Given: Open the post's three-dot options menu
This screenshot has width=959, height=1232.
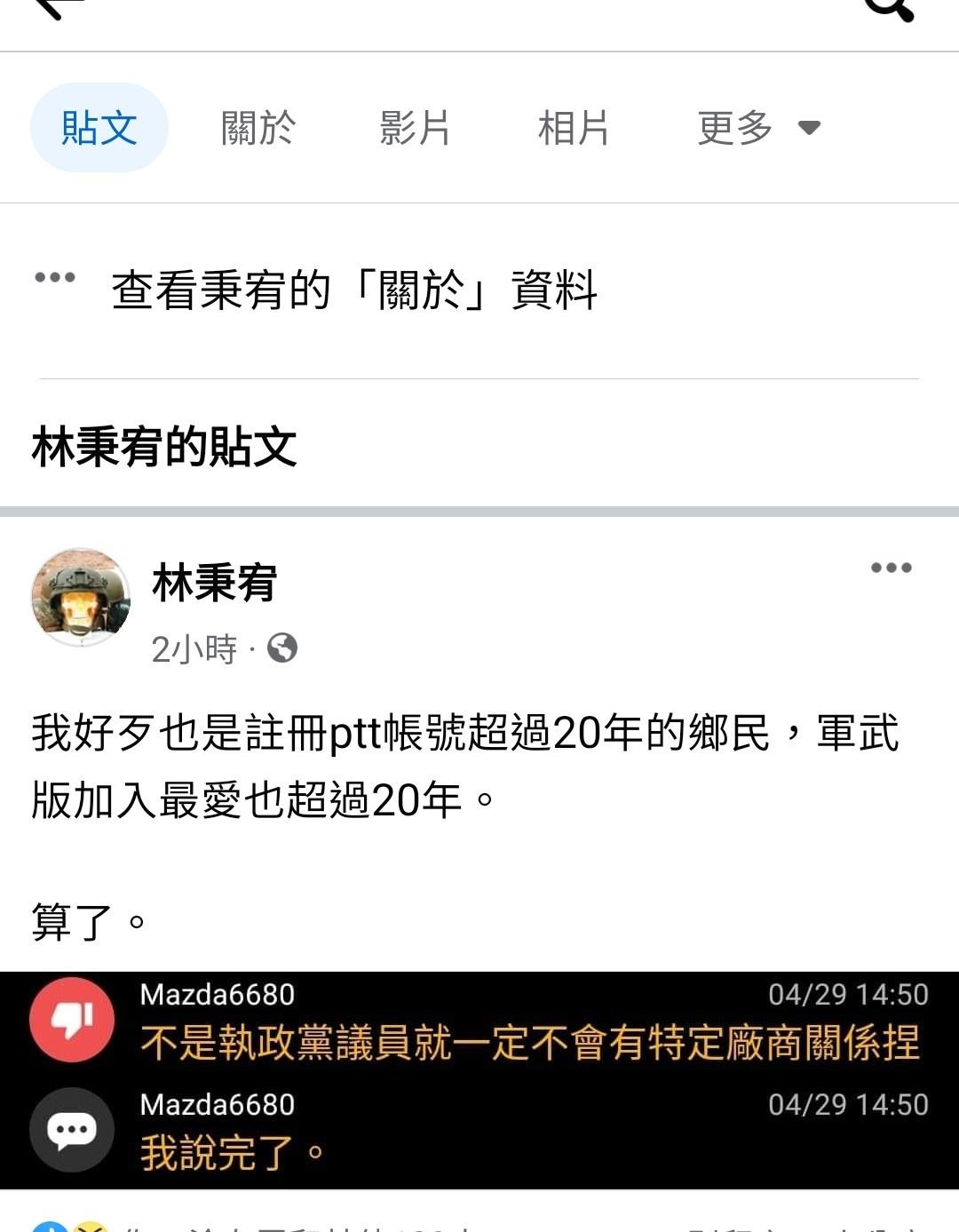Looking at the screenshot, I should (x=891, y=568).
